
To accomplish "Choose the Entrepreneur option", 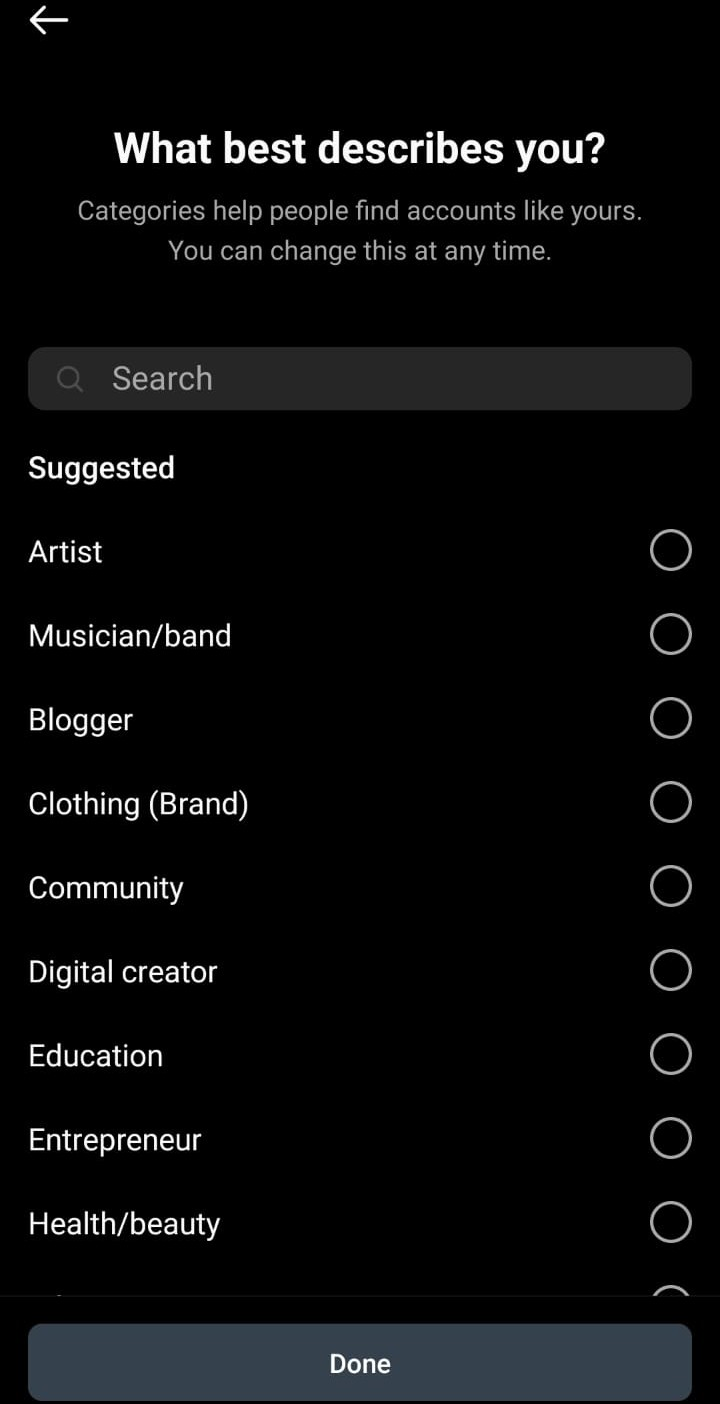I will tap(360, 1139).
